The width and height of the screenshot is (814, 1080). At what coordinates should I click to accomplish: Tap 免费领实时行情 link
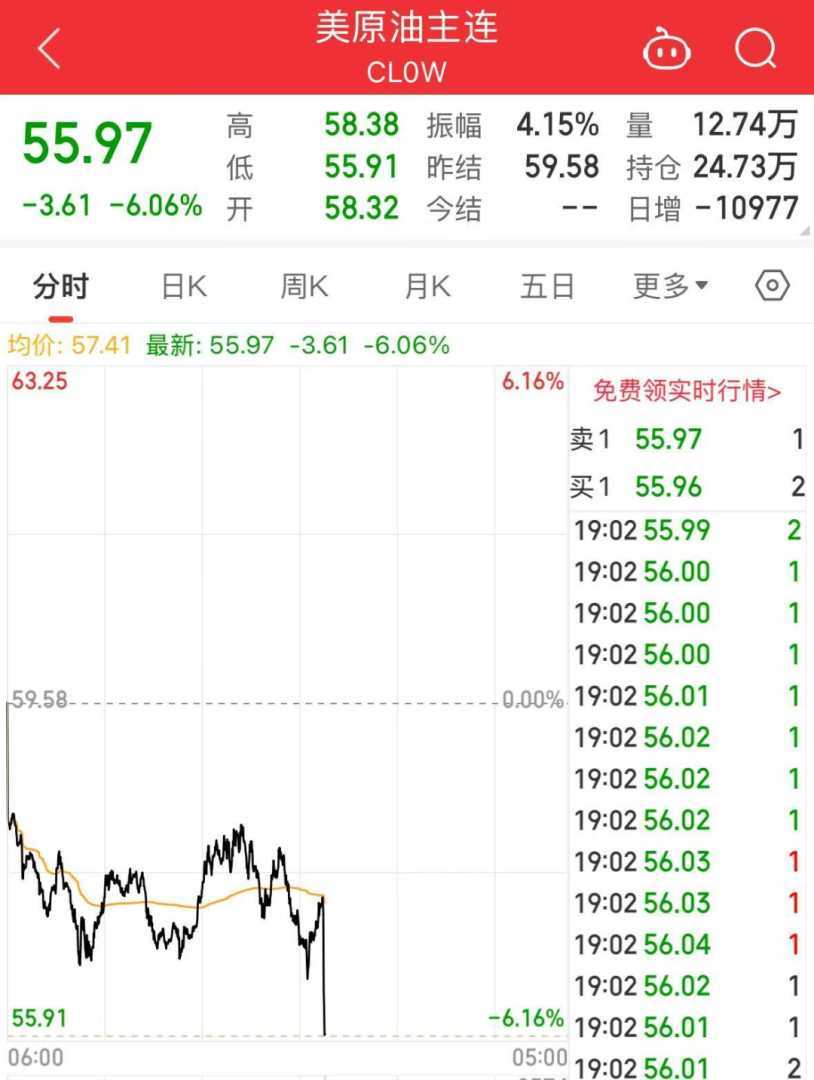tap(688, 391)
